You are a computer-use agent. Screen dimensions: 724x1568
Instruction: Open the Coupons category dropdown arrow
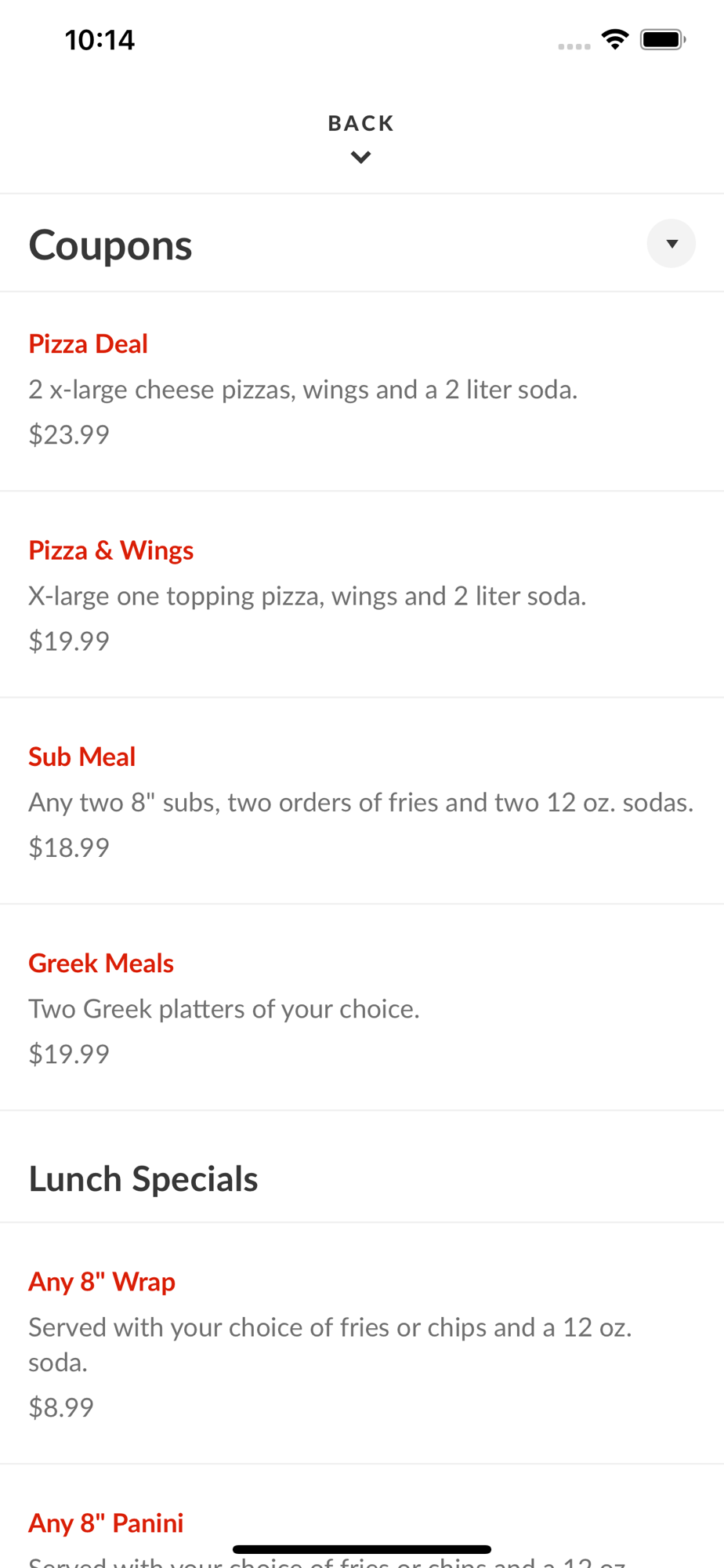coord(671,244)
